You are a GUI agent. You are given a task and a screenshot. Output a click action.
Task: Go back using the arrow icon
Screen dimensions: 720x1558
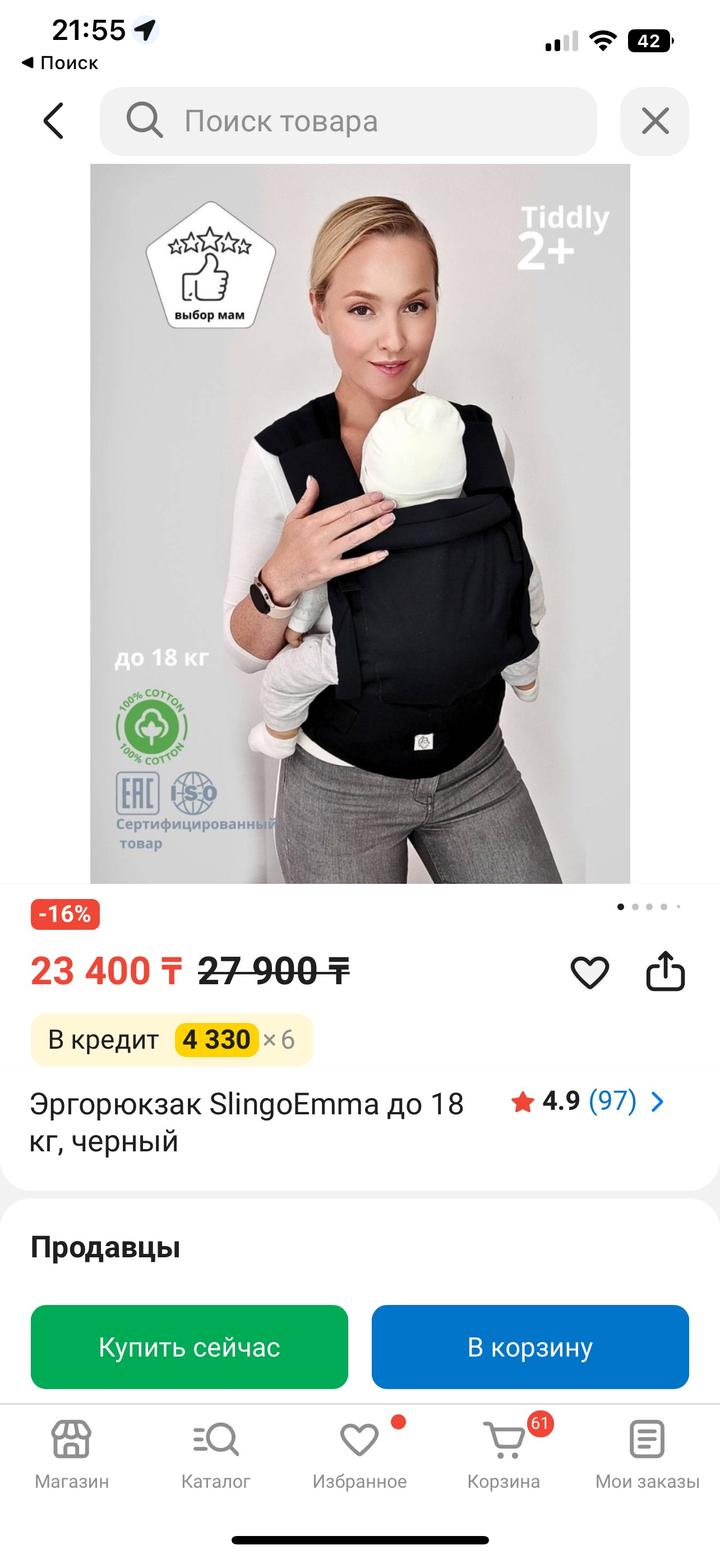coord(54,121)
